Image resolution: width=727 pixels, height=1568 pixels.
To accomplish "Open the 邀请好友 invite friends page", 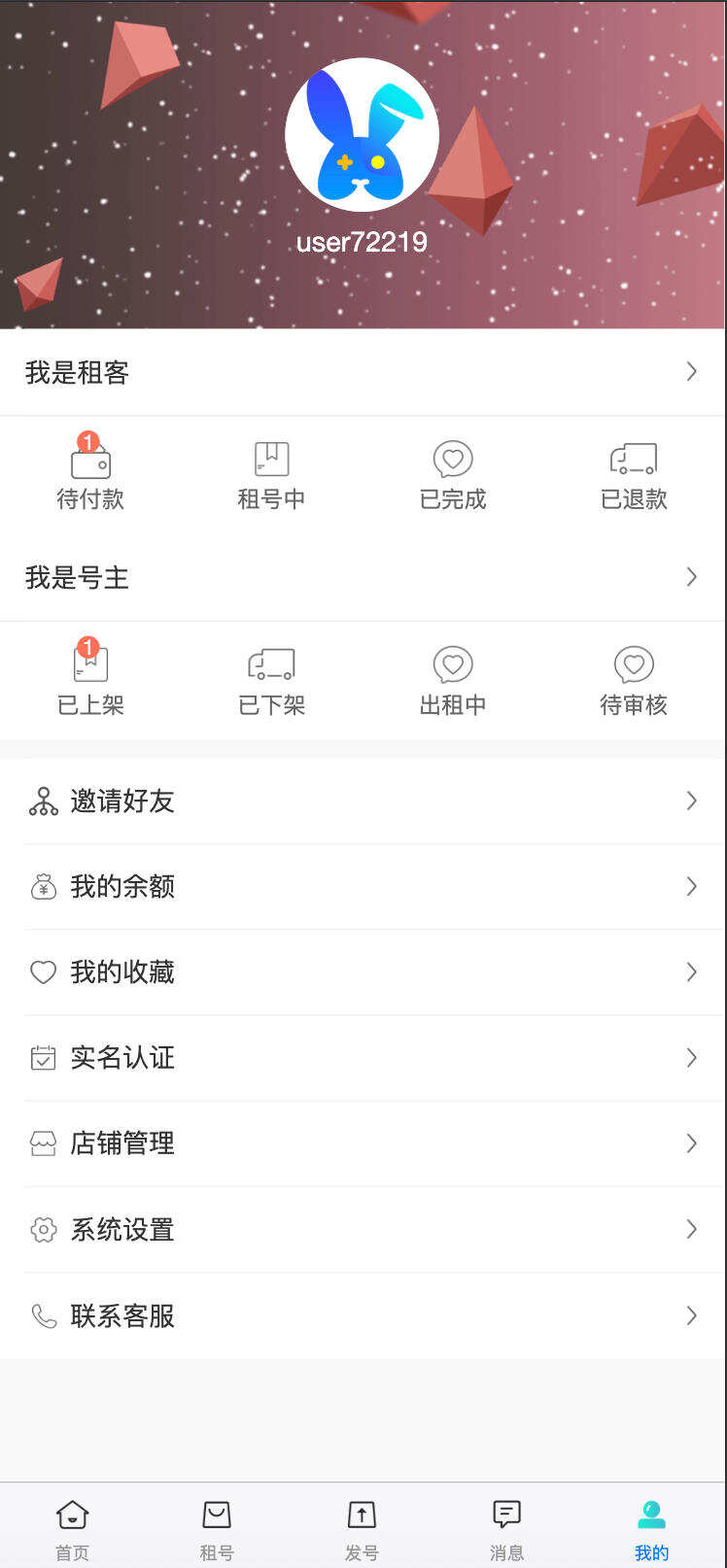I will (363, 801).
